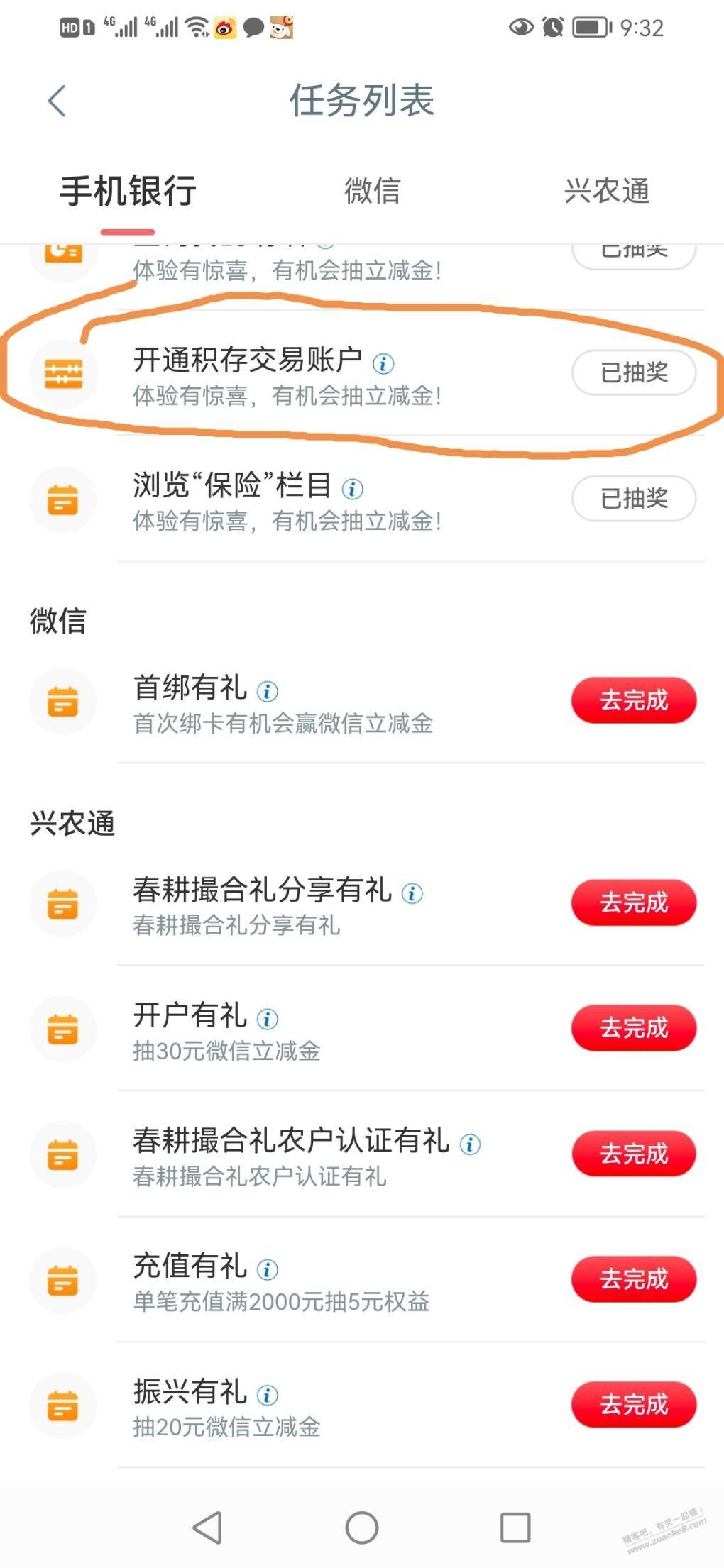Tap 去完成 for 春耕撮合礼农户认证有礼
The height and width of the screenshot is (1568, 724).
coord(634,1154)
